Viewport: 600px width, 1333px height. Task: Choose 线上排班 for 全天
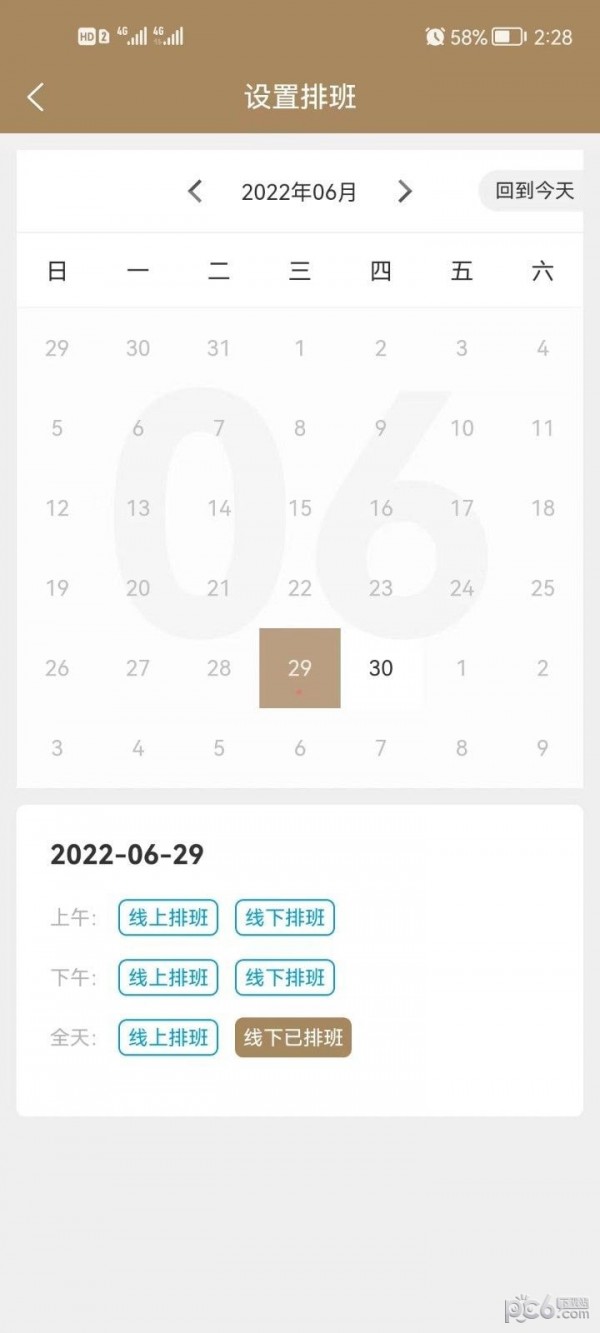168,1037
